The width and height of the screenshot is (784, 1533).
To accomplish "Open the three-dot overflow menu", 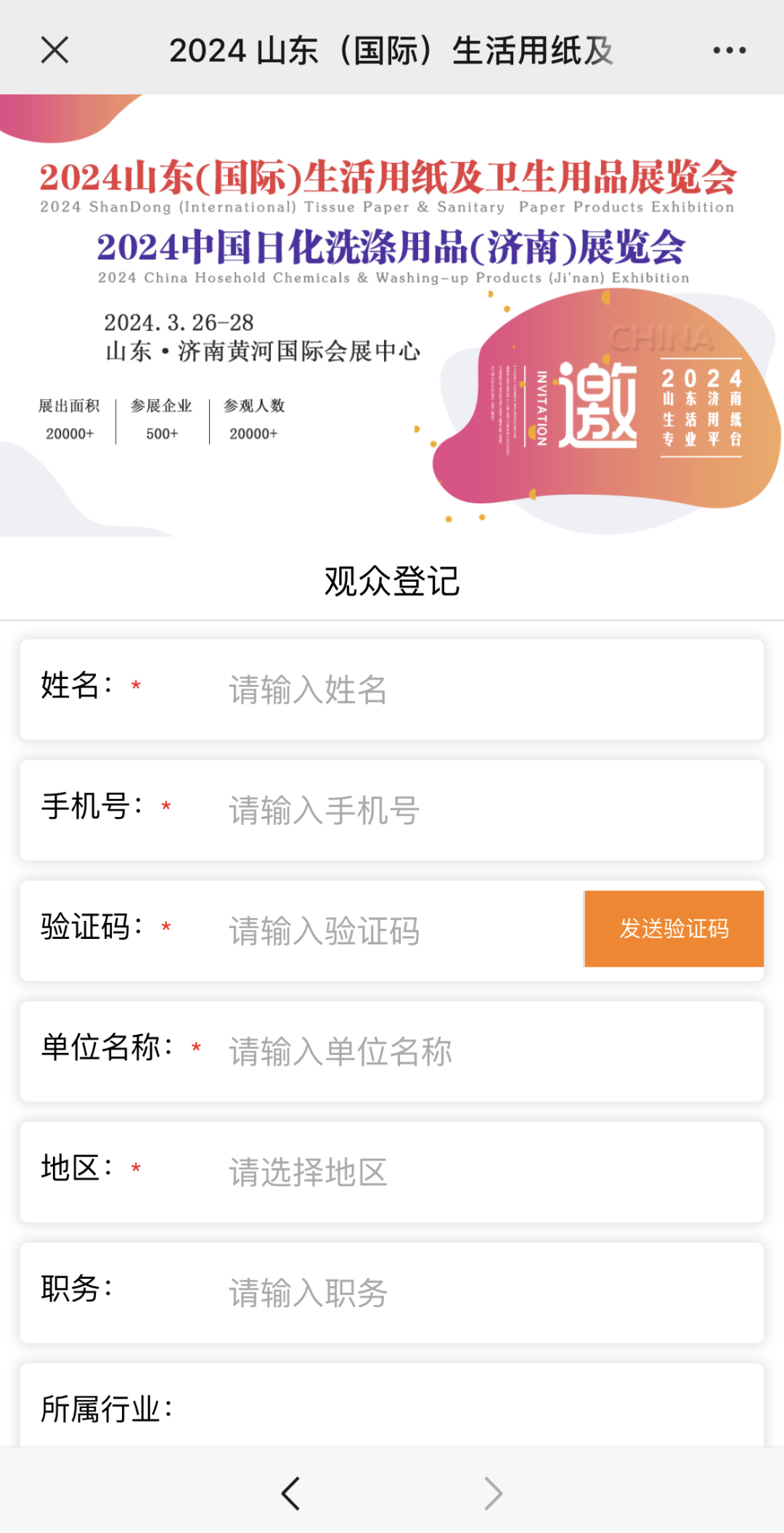I will coord(729,50).
